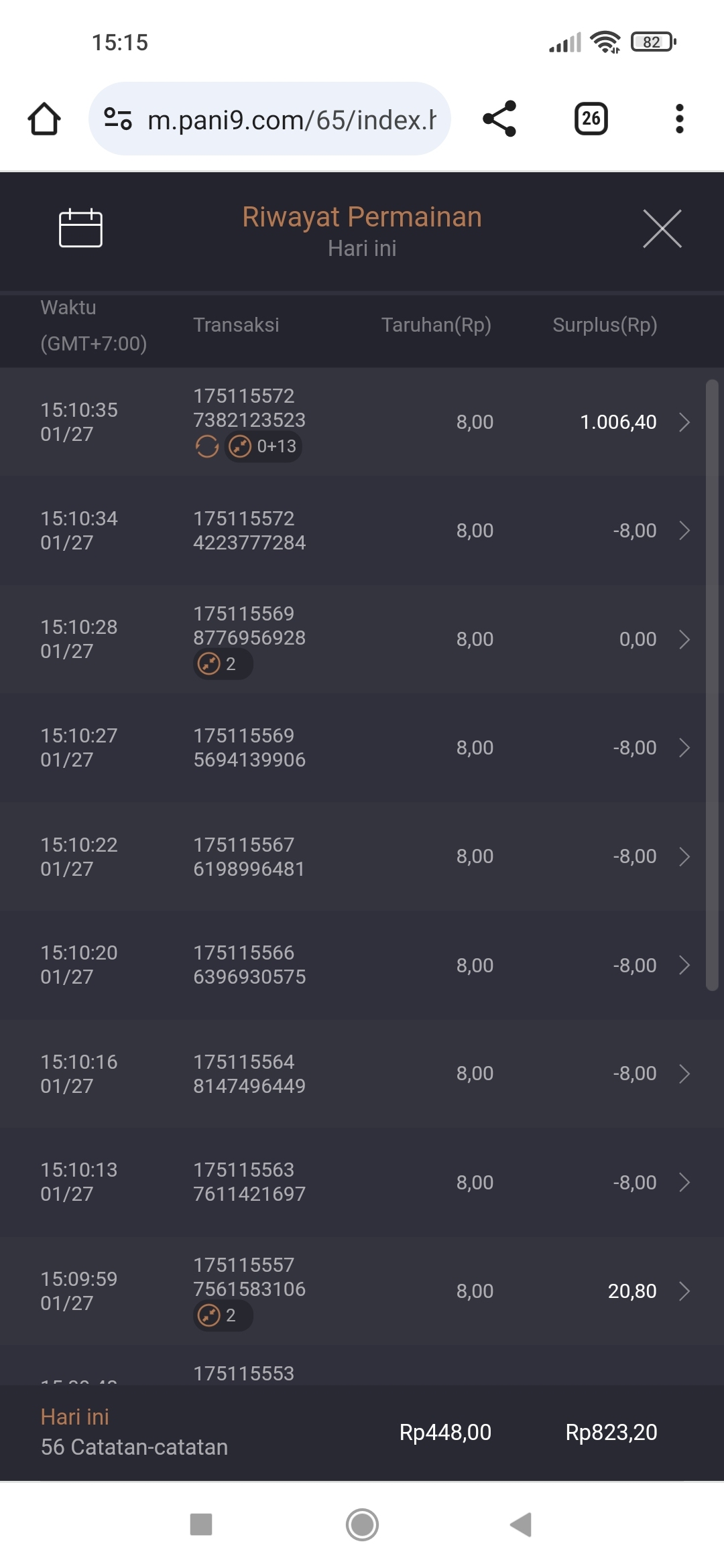The image size is (724, 1568).
Task: Go back with the system back button
Action: [x=522, y=1524]
